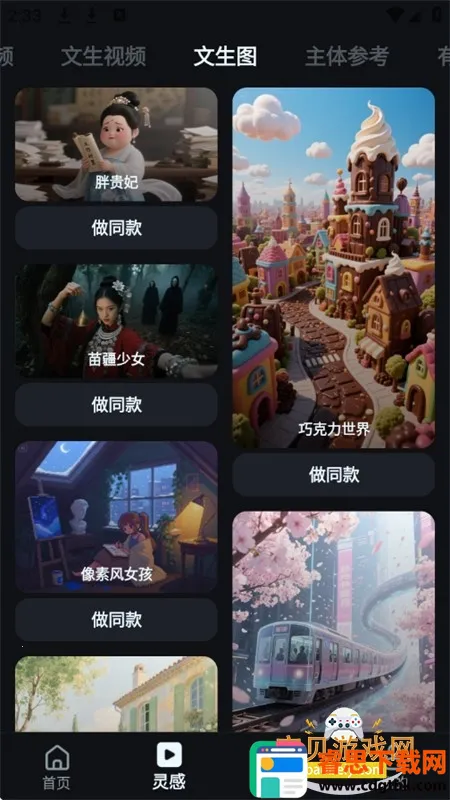Select the 文生图 tab
This screenshot has height=800, width=450.
(225, 56)
